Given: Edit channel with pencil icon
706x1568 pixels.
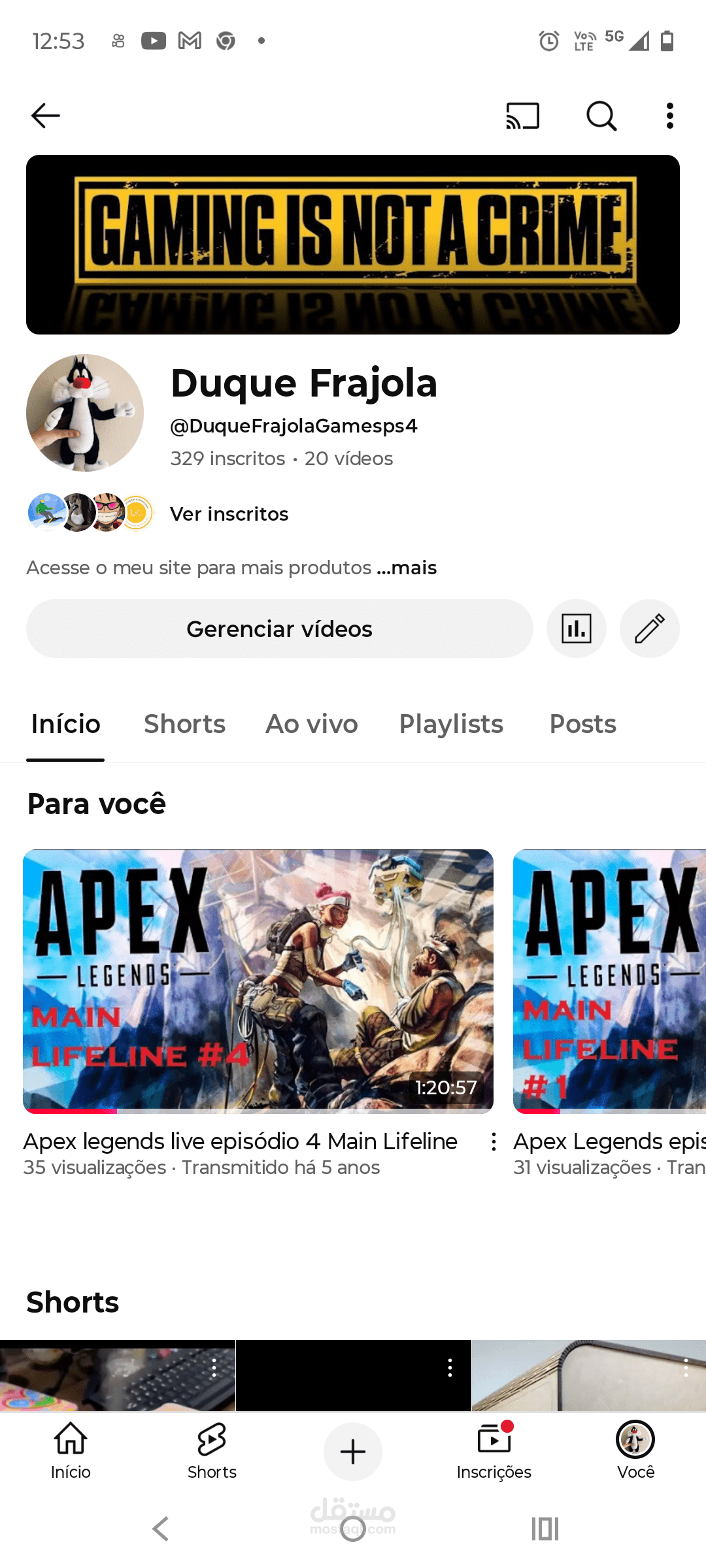Looking at the screenshot, I should point(649,629).
